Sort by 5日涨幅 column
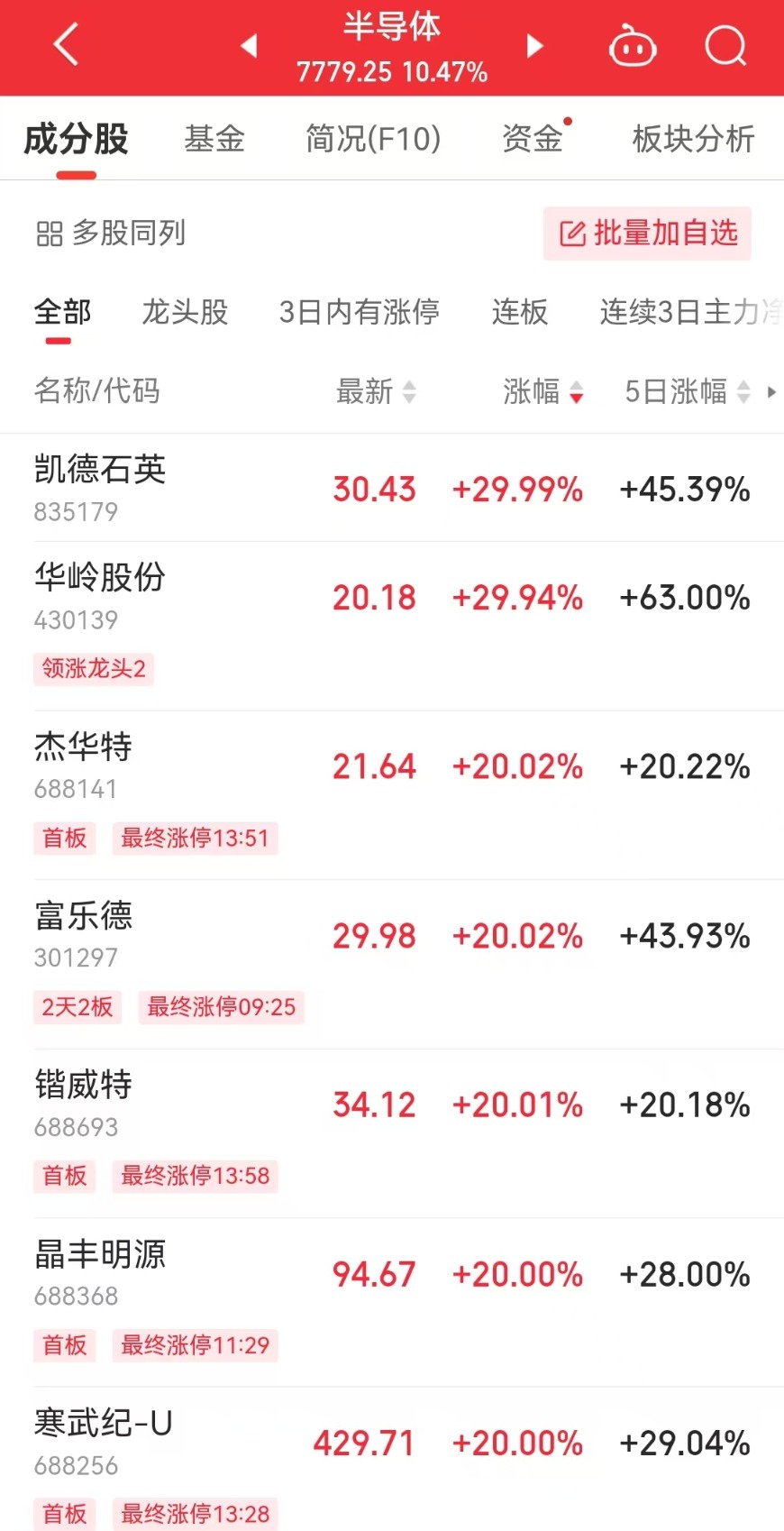 [x=688, y=391]
